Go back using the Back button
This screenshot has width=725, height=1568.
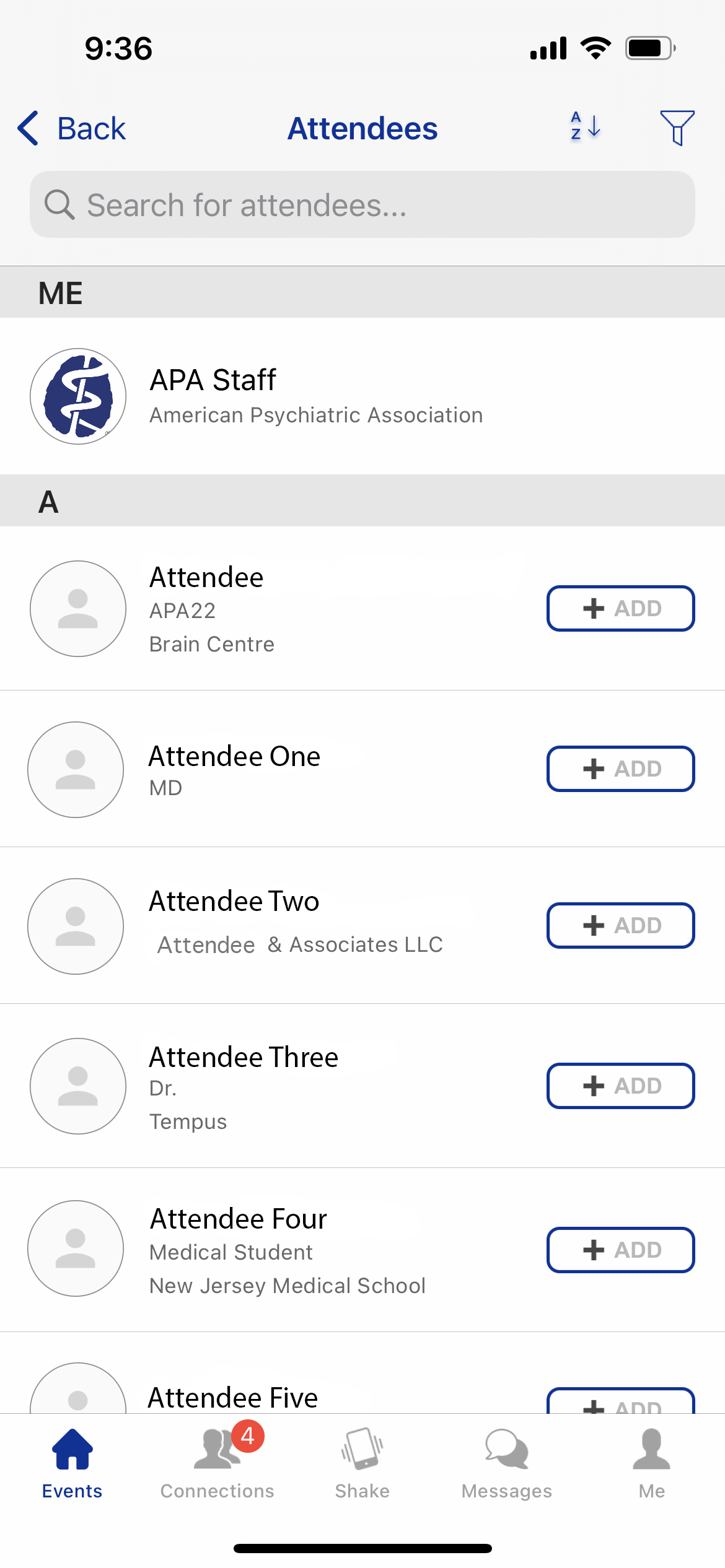(x=71, y=129)
